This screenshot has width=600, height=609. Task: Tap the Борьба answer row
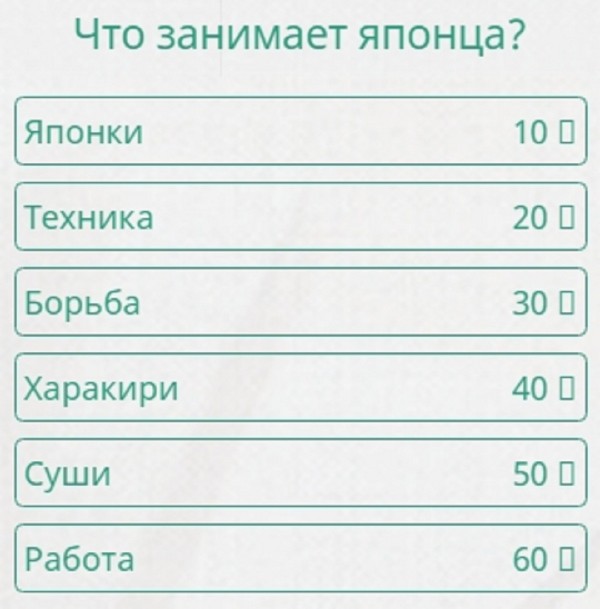click(300, 302)
